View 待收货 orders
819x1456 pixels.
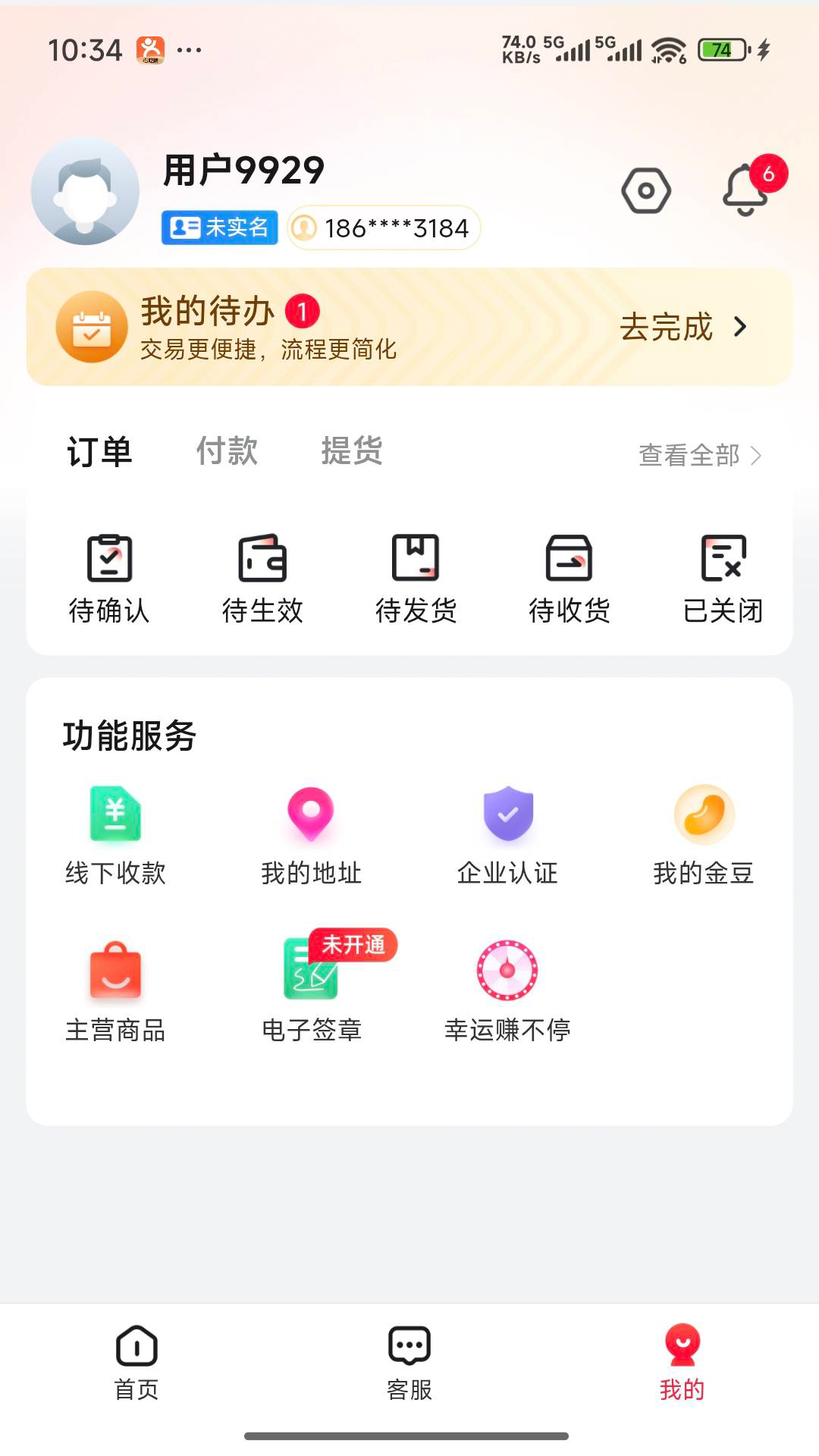tap(569, 579)
